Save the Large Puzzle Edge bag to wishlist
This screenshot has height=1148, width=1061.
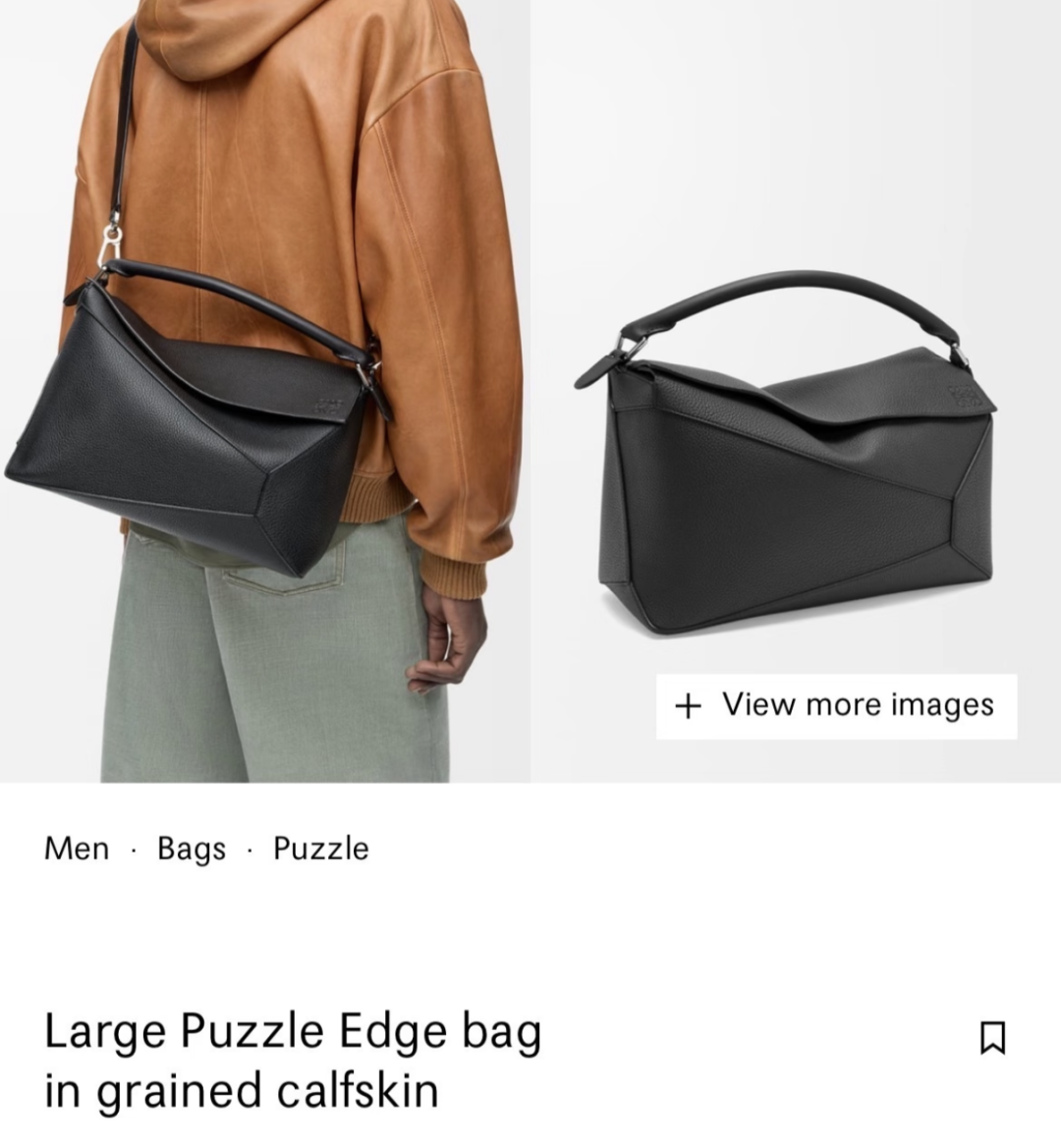(993, 1037)
